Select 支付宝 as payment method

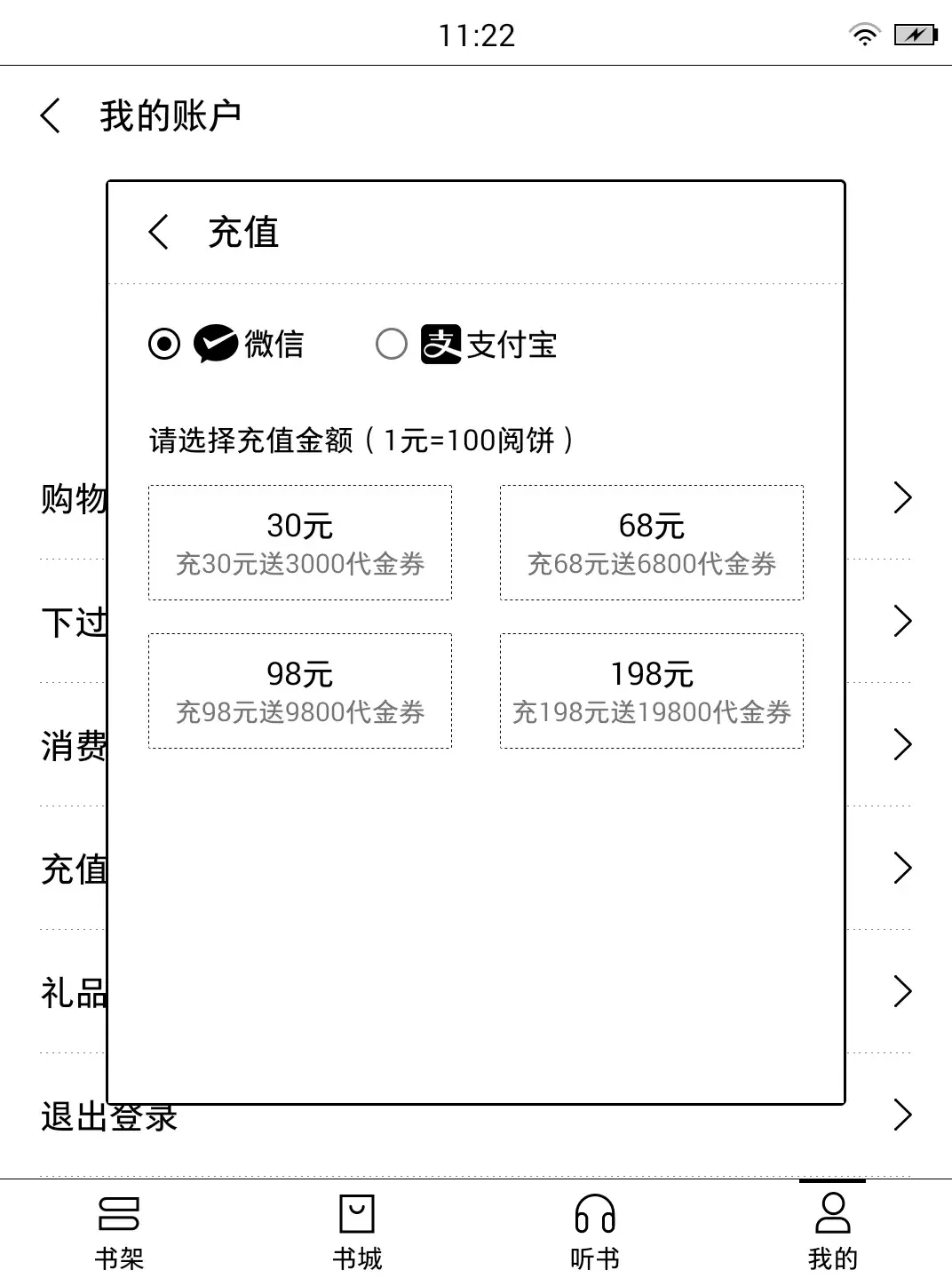392,344
